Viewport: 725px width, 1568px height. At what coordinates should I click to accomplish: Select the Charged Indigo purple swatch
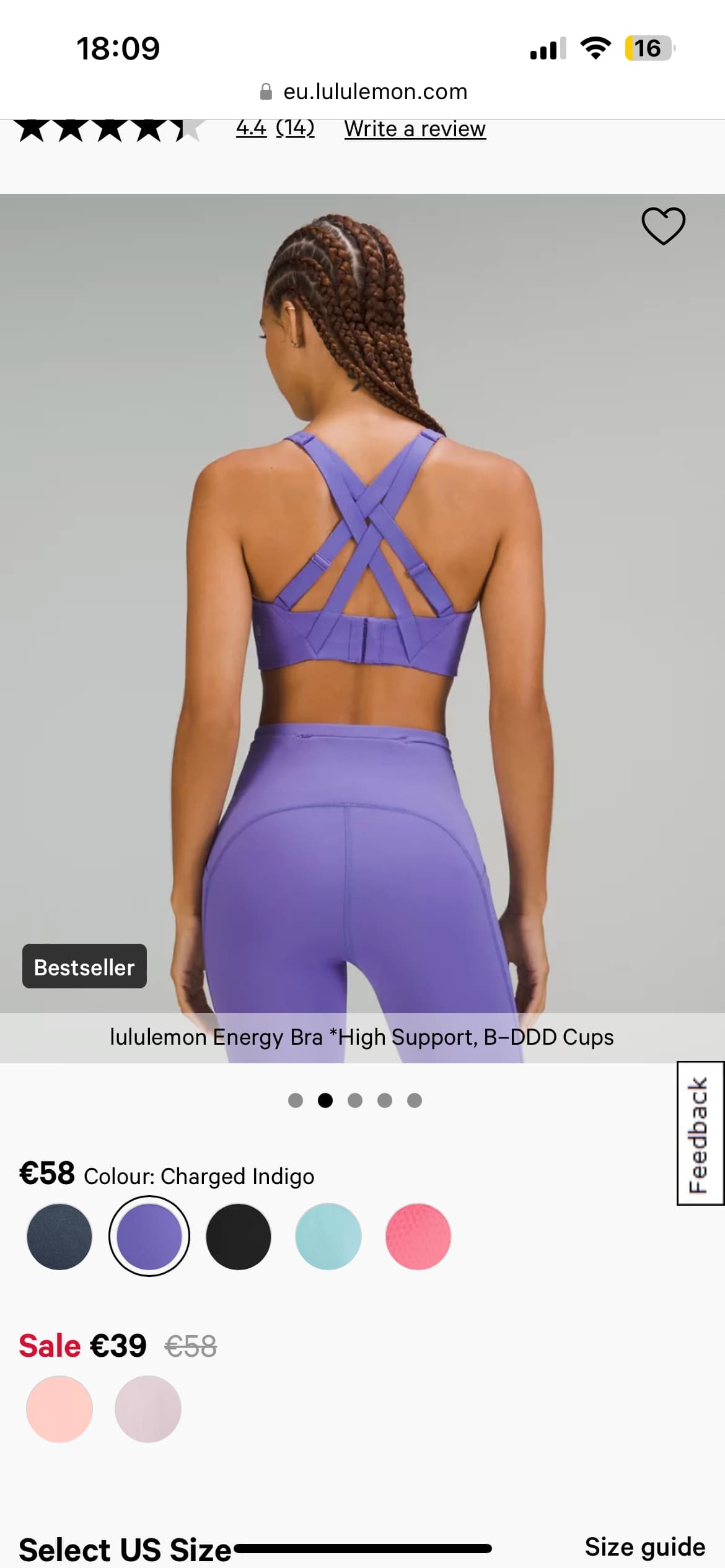(149, 1236)
